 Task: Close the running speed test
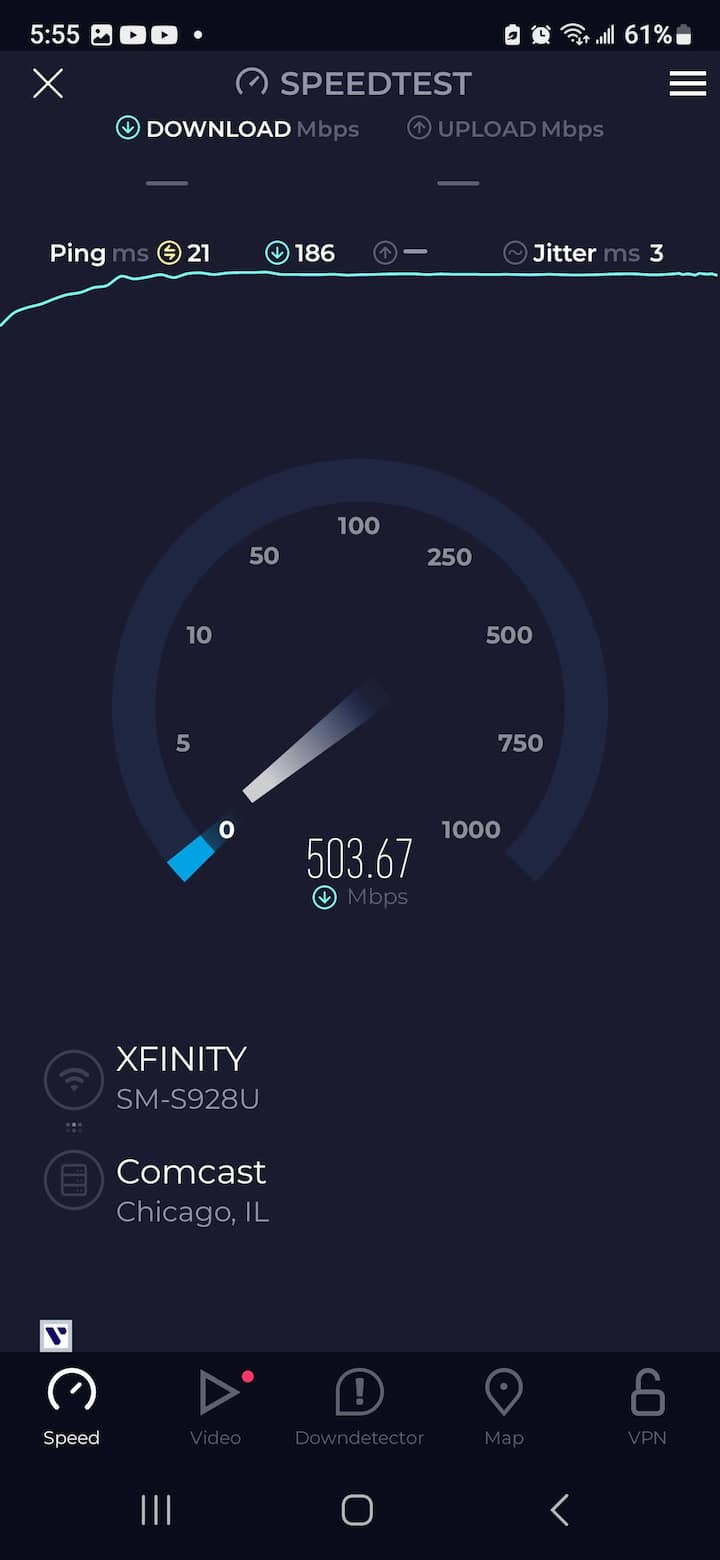click(48, 83)
